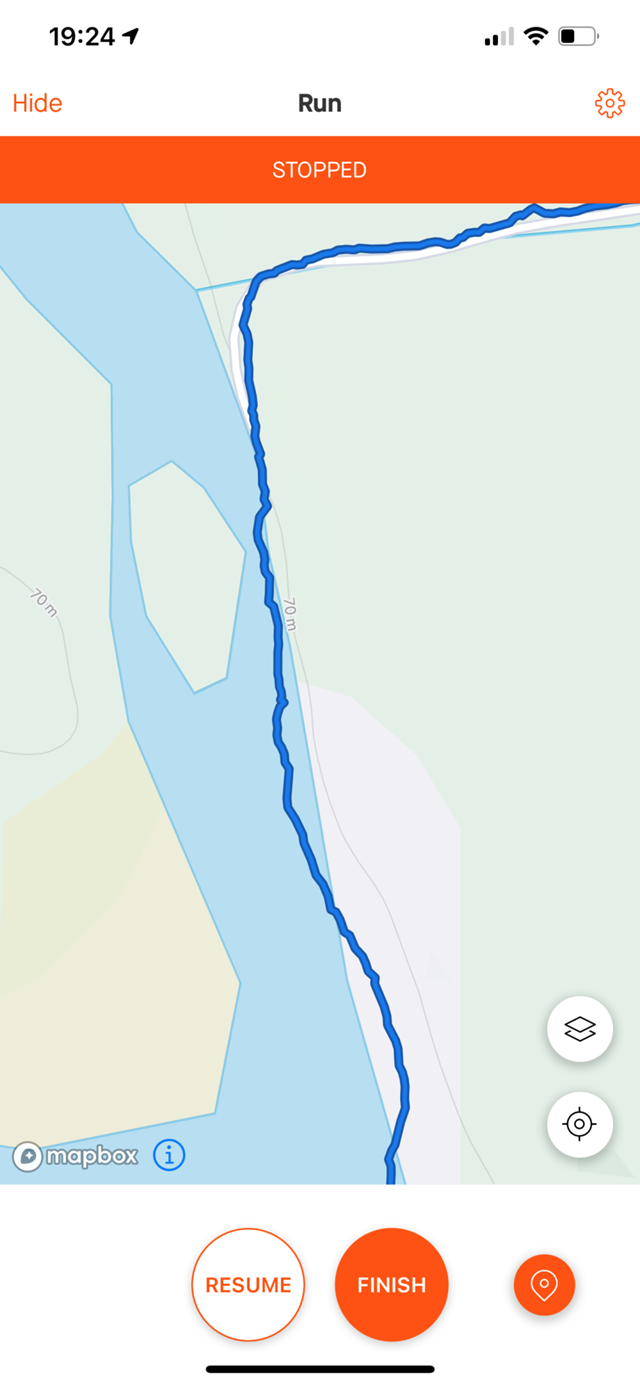The width and height of the screenshot is (640, 1385).
Task: Finish the run
Action: (x=392, y=1285)
